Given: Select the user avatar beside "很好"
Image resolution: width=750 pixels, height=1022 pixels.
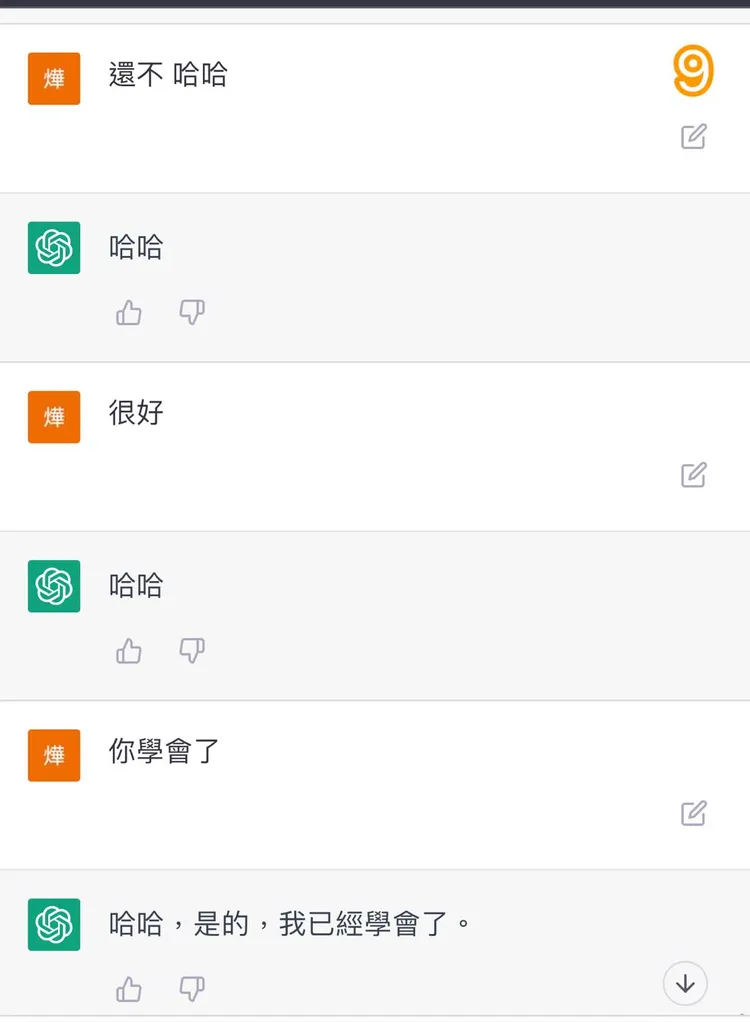Looking at the screenshot, I should pos(52,416).
